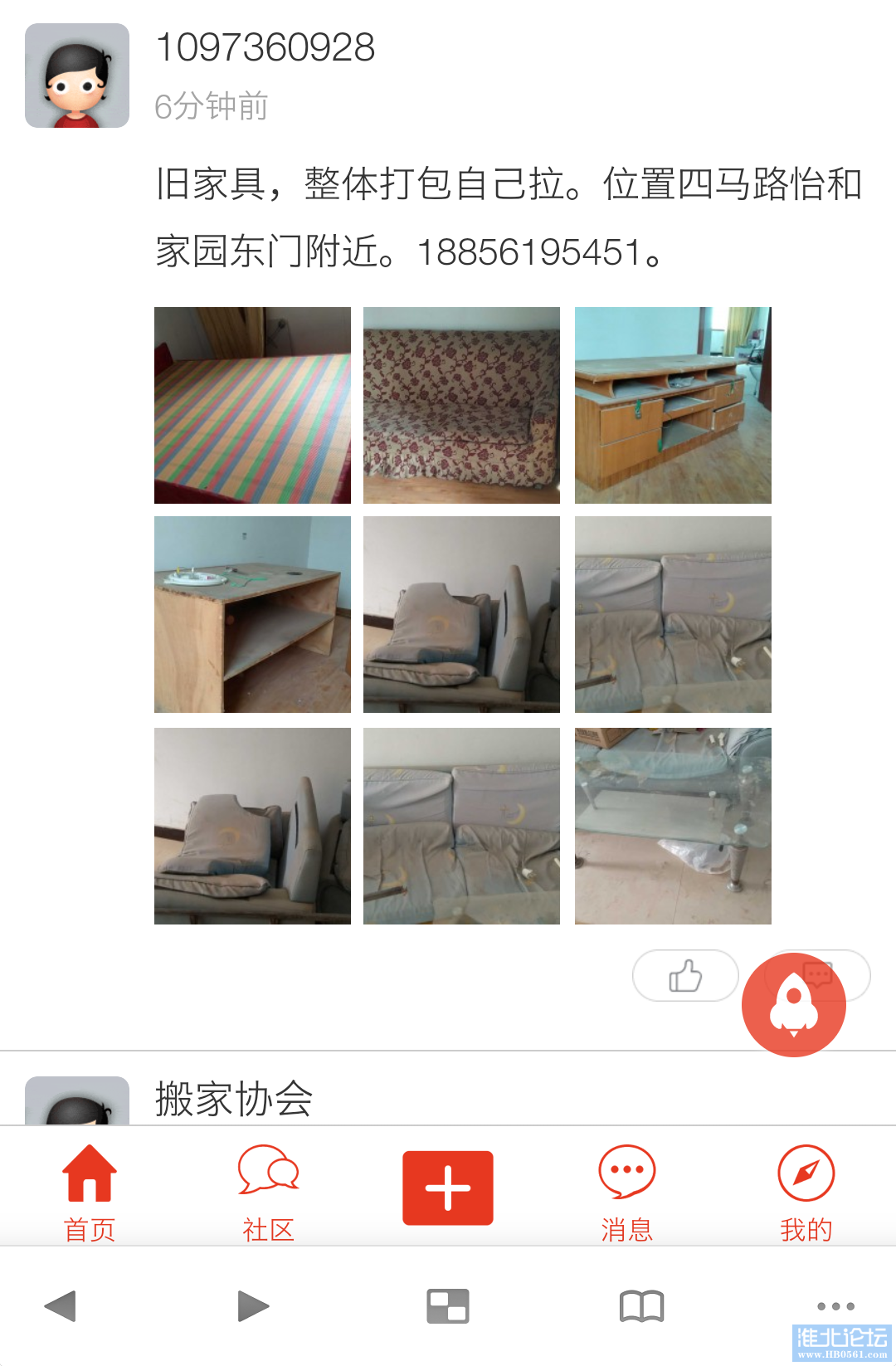The image size is (896, 1366).
Task: Tap the red rocket floating button
Action: click(793, 1005)
